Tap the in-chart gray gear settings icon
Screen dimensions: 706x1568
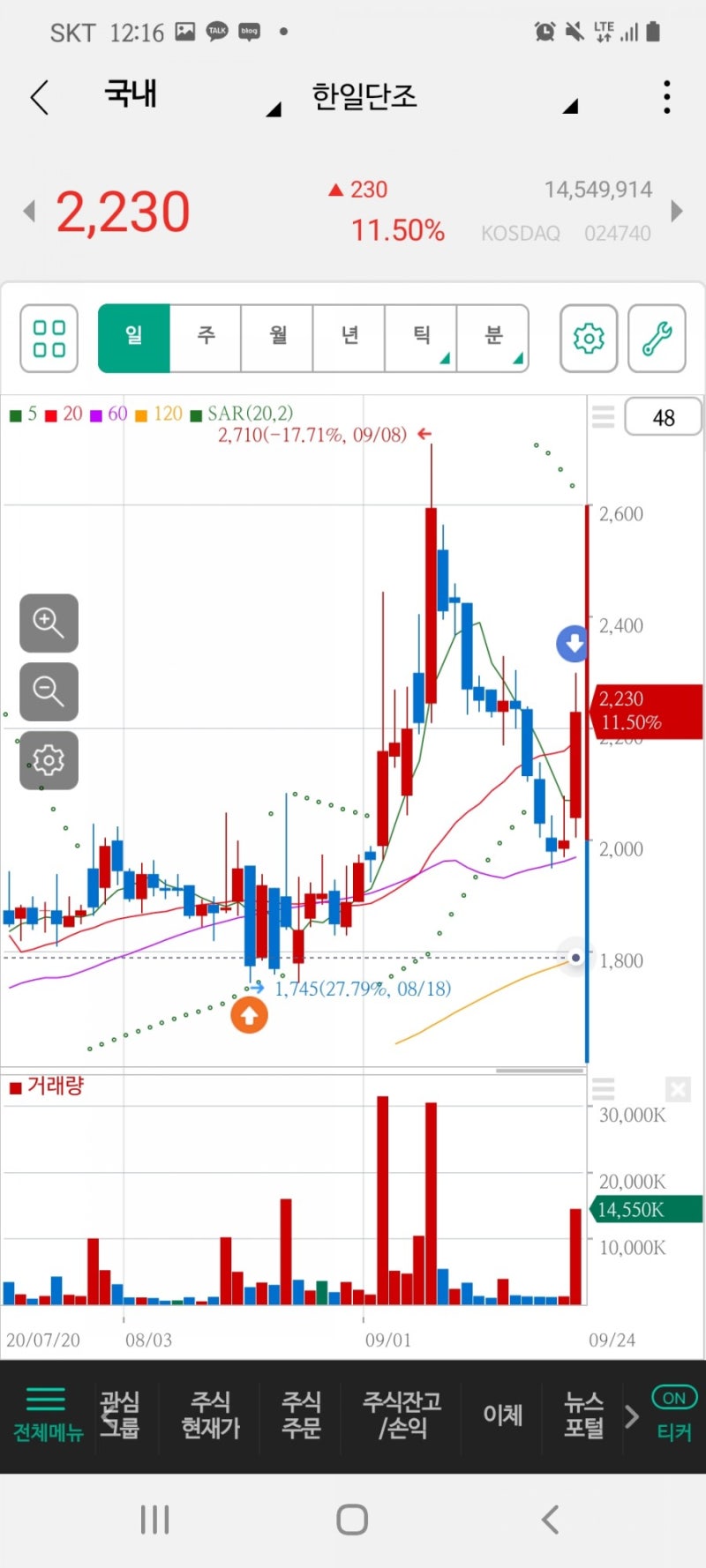[x=49, y=761]
